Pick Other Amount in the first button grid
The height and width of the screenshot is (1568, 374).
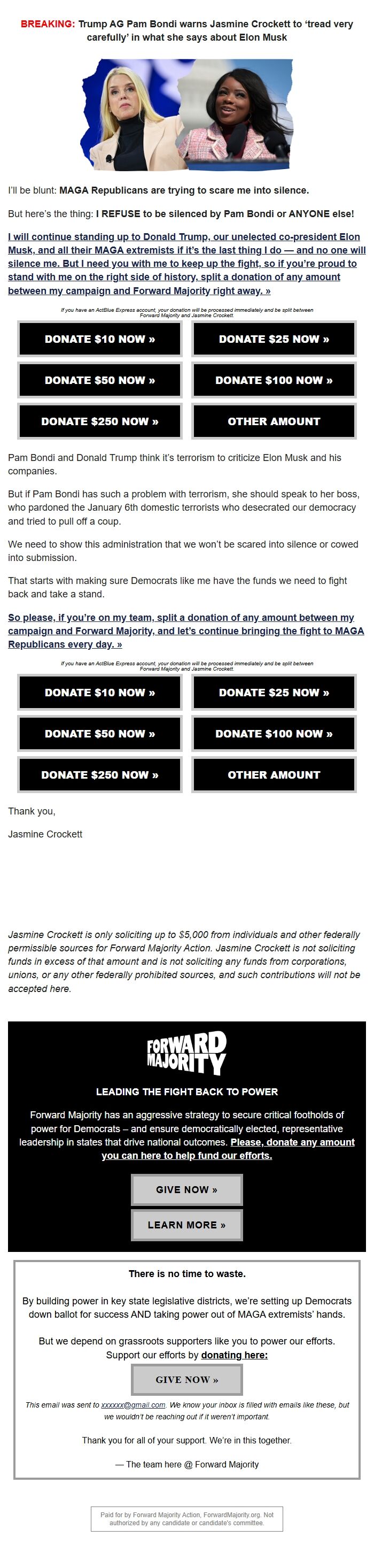[x=274, y=421]
